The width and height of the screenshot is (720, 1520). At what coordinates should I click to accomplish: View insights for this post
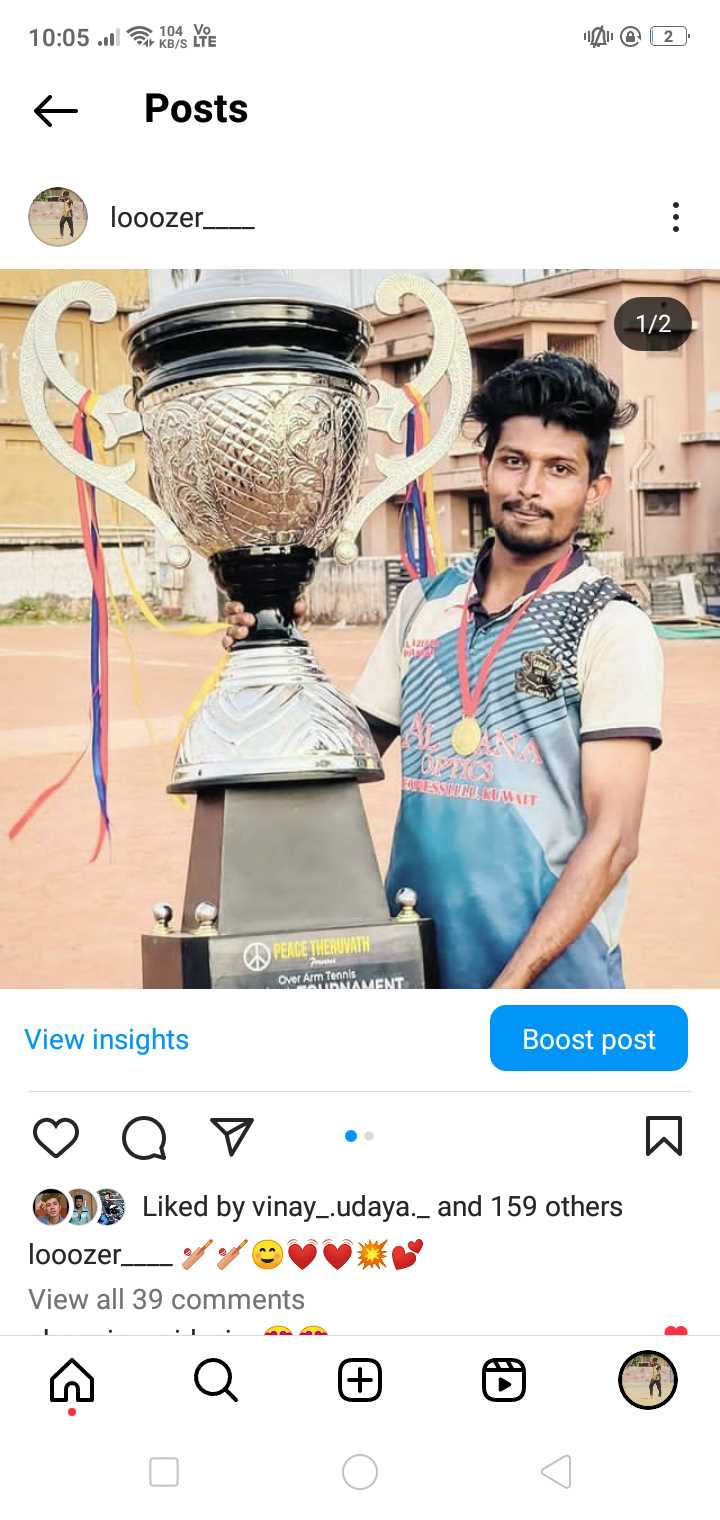coord(106,1039)
